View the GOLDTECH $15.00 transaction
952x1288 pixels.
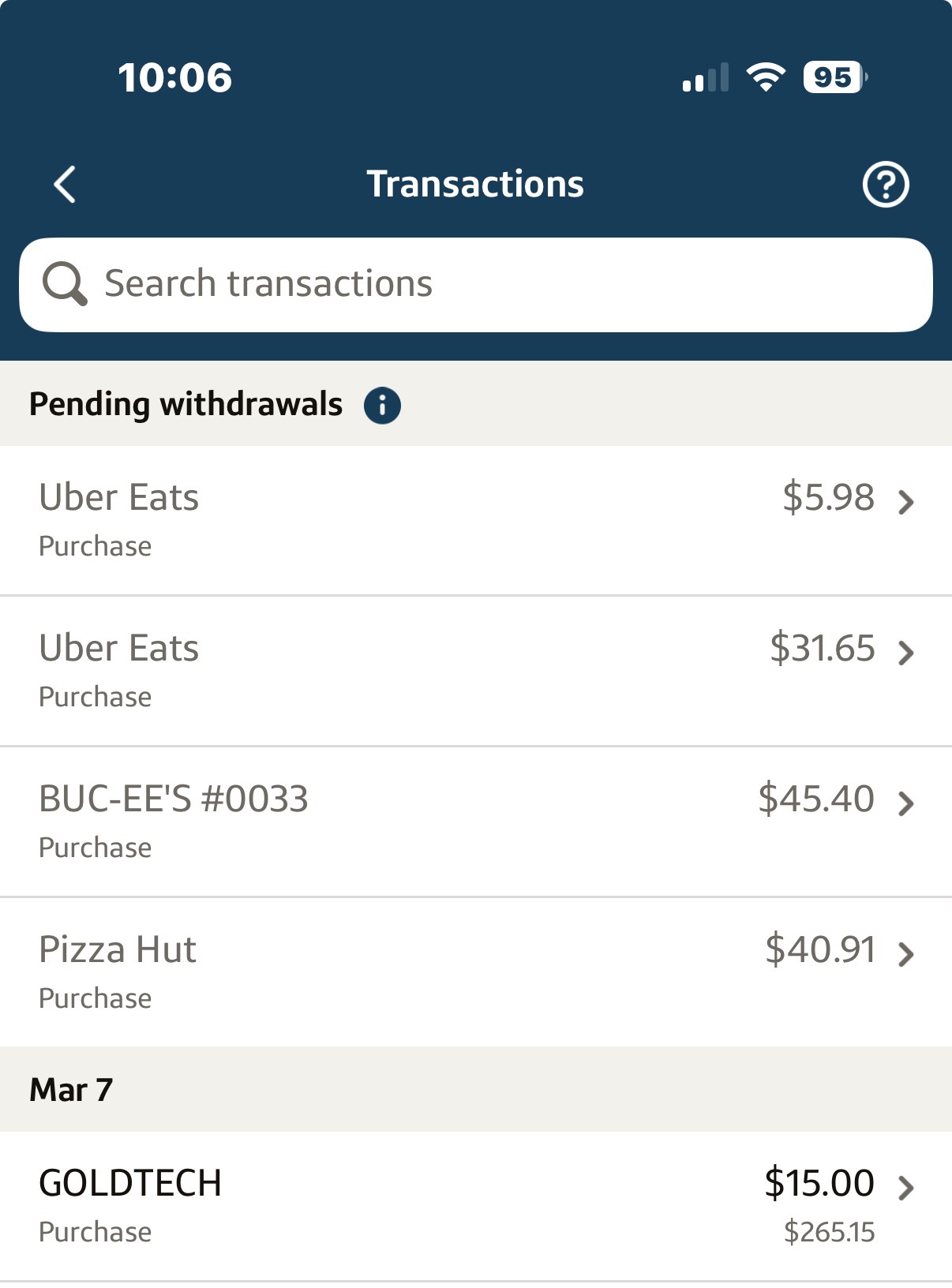point(475,1205)
